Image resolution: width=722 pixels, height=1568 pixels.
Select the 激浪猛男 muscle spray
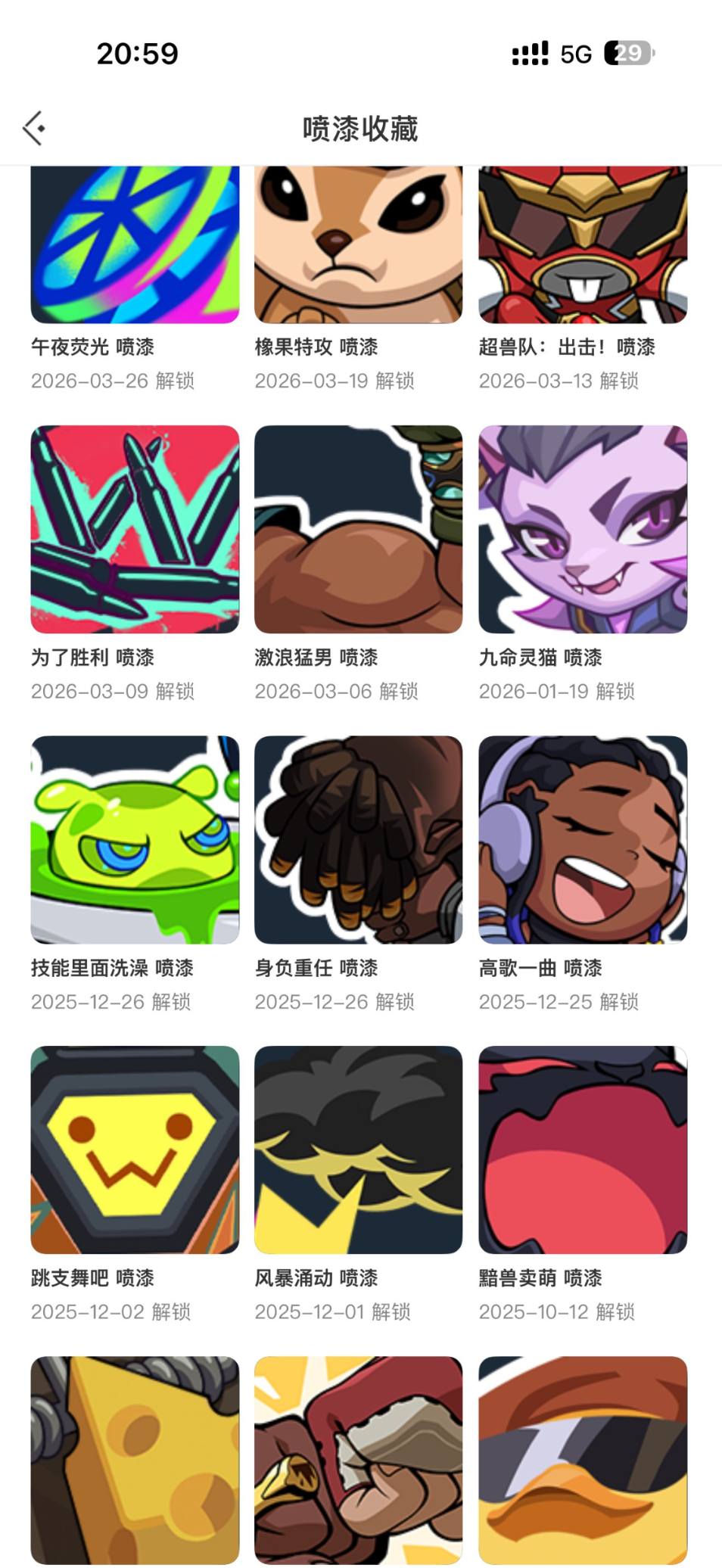(358, 530)
